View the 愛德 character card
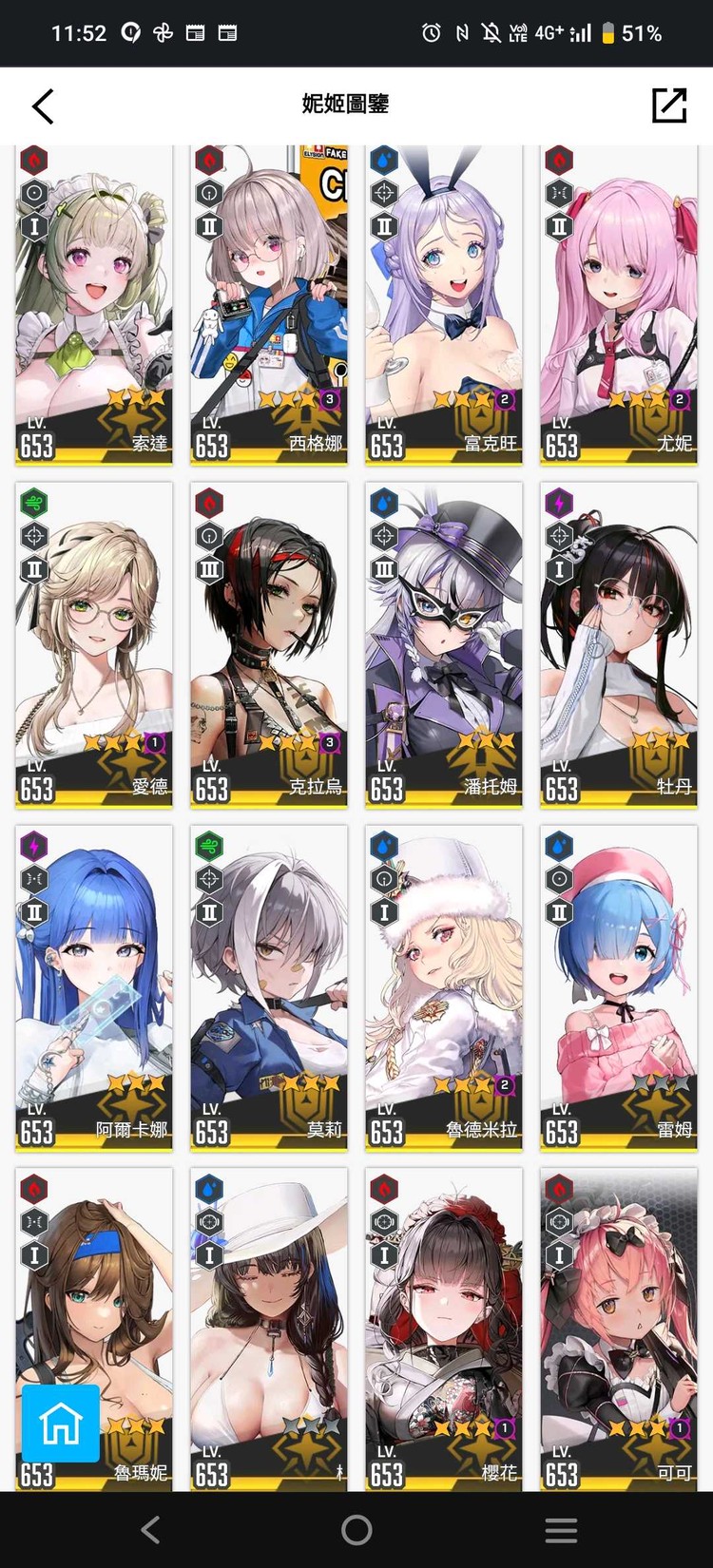The height and width of the screenshot is (1568, 713). [x=93, y=644]
